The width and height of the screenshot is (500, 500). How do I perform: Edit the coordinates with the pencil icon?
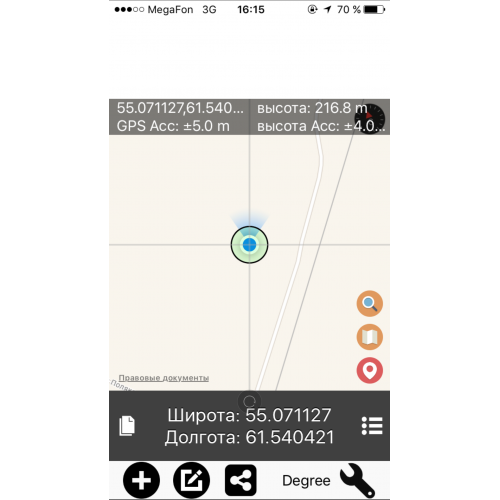tap(191, 480)
